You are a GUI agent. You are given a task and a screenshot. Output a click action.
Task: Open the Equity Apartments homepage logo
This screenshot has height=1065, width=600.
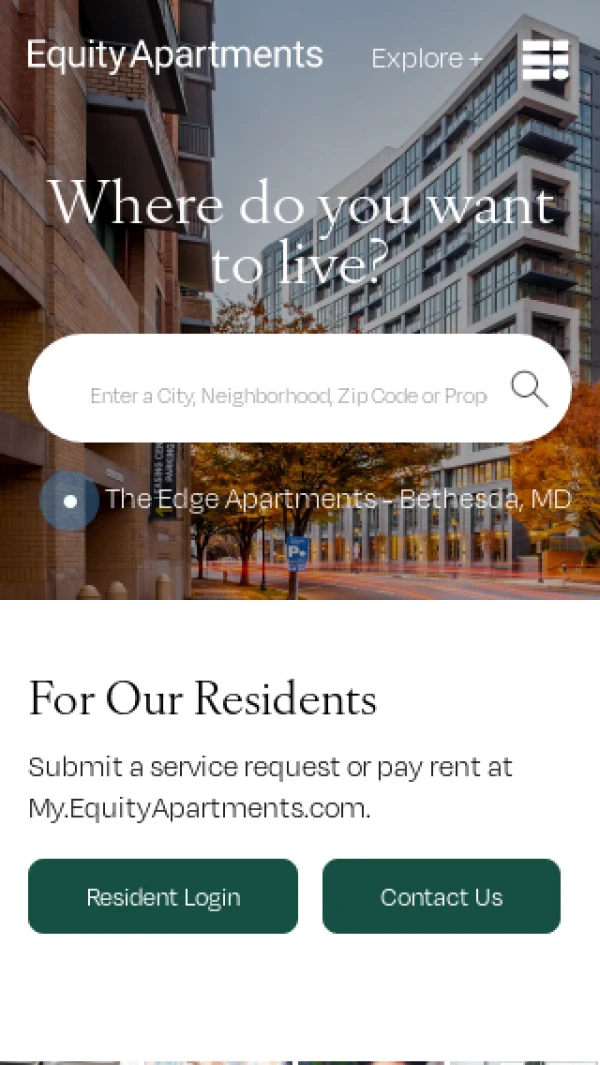click(x=175, y=56)
